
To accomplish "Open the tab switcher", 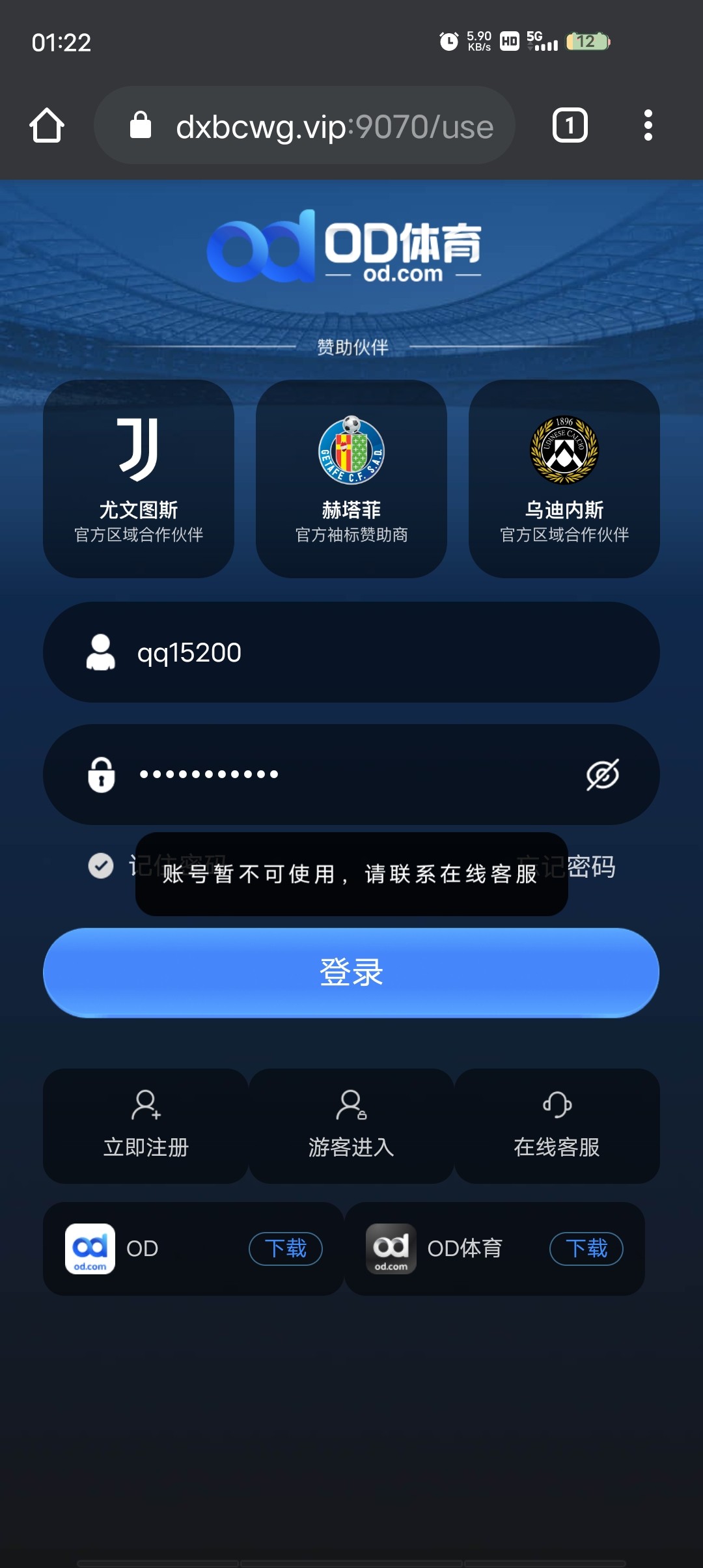I will (x=570, y=125).
